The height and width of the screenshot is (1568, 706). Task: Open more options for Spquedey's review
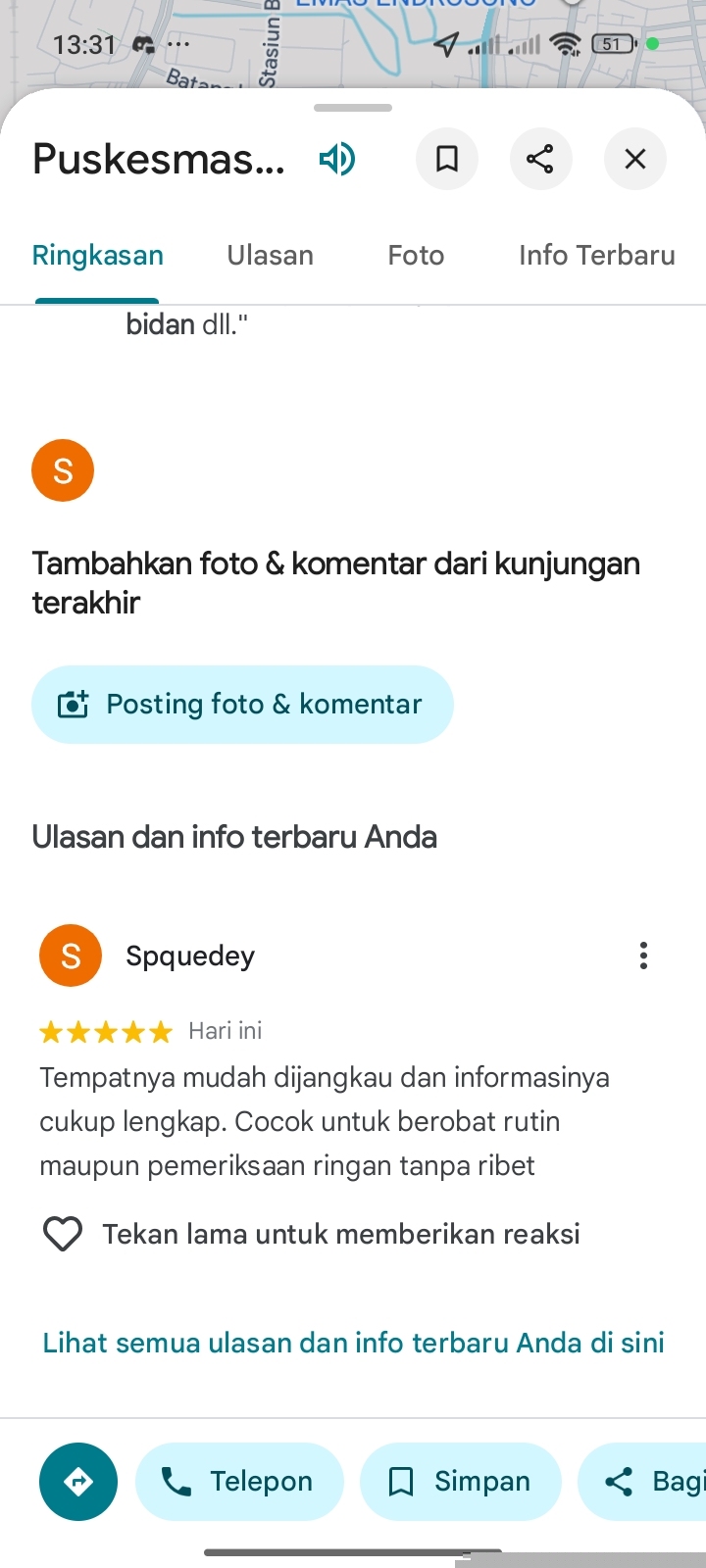tap(643, 955)
